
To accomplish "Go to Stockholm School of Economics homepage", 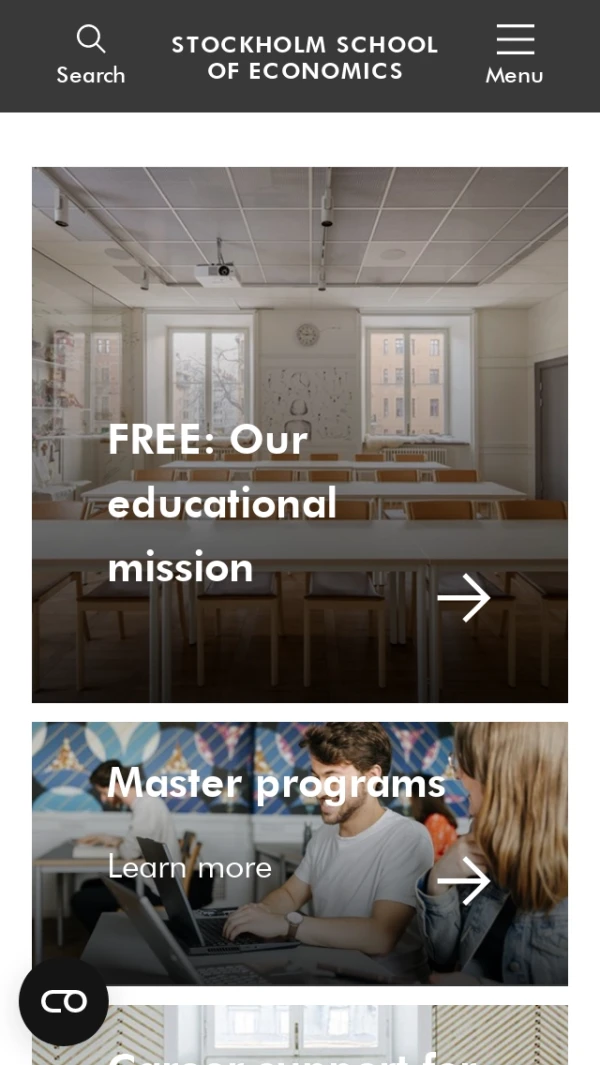I will [x=304, y=57].
